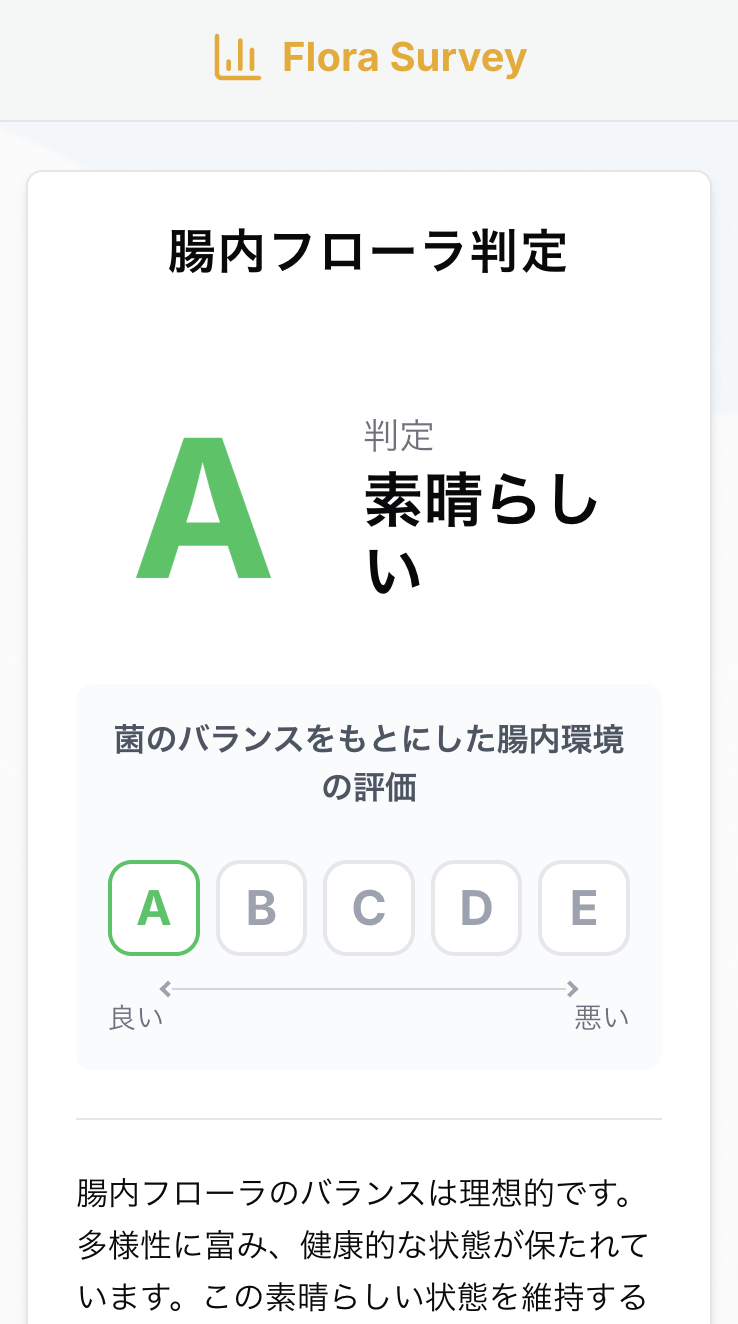Collapse the 腸内フローラ判定 result card
Screen dimensions: 738x1324
pos(369,253)
